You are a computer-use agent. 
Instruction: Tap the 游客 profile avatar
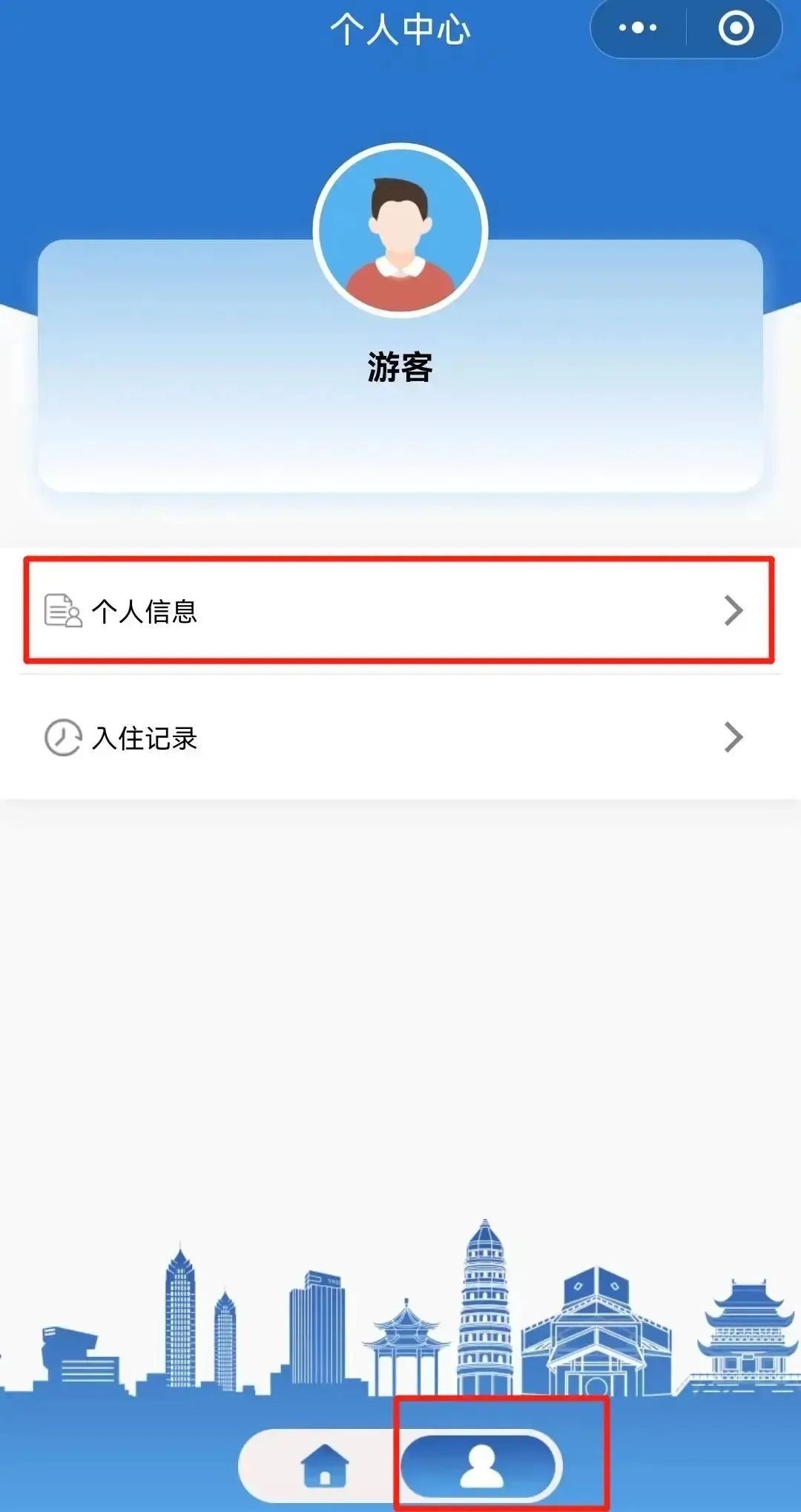tap(400, 231)
